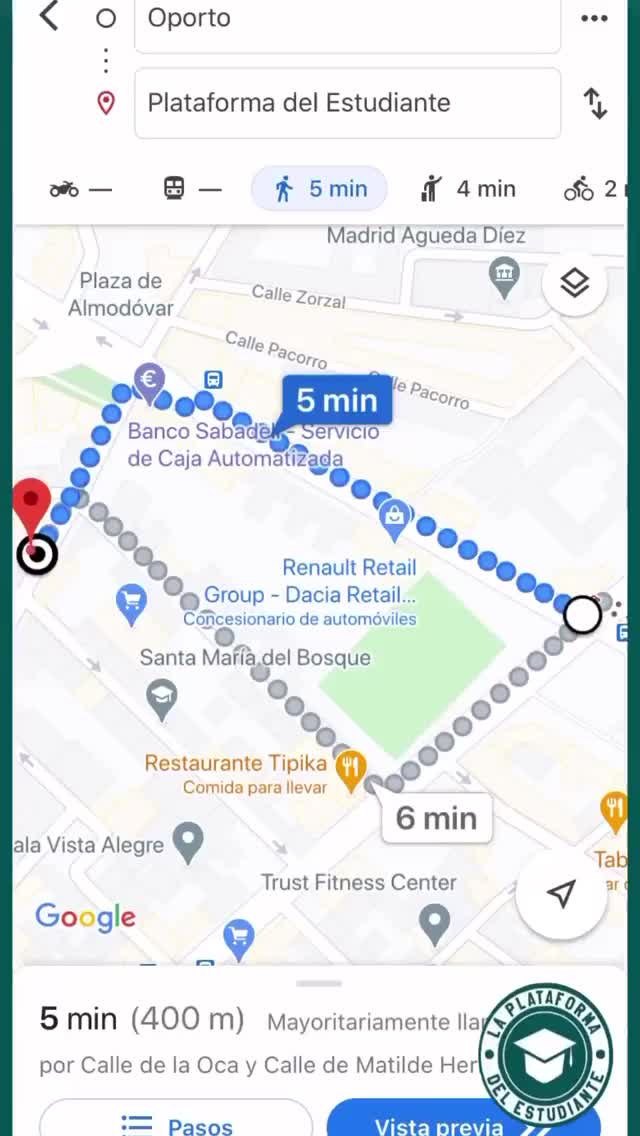Image resolution: width=640 pixels, height=1136 pixels.
Task: Open the three-dot overflow menu
Action: (594, 18)
